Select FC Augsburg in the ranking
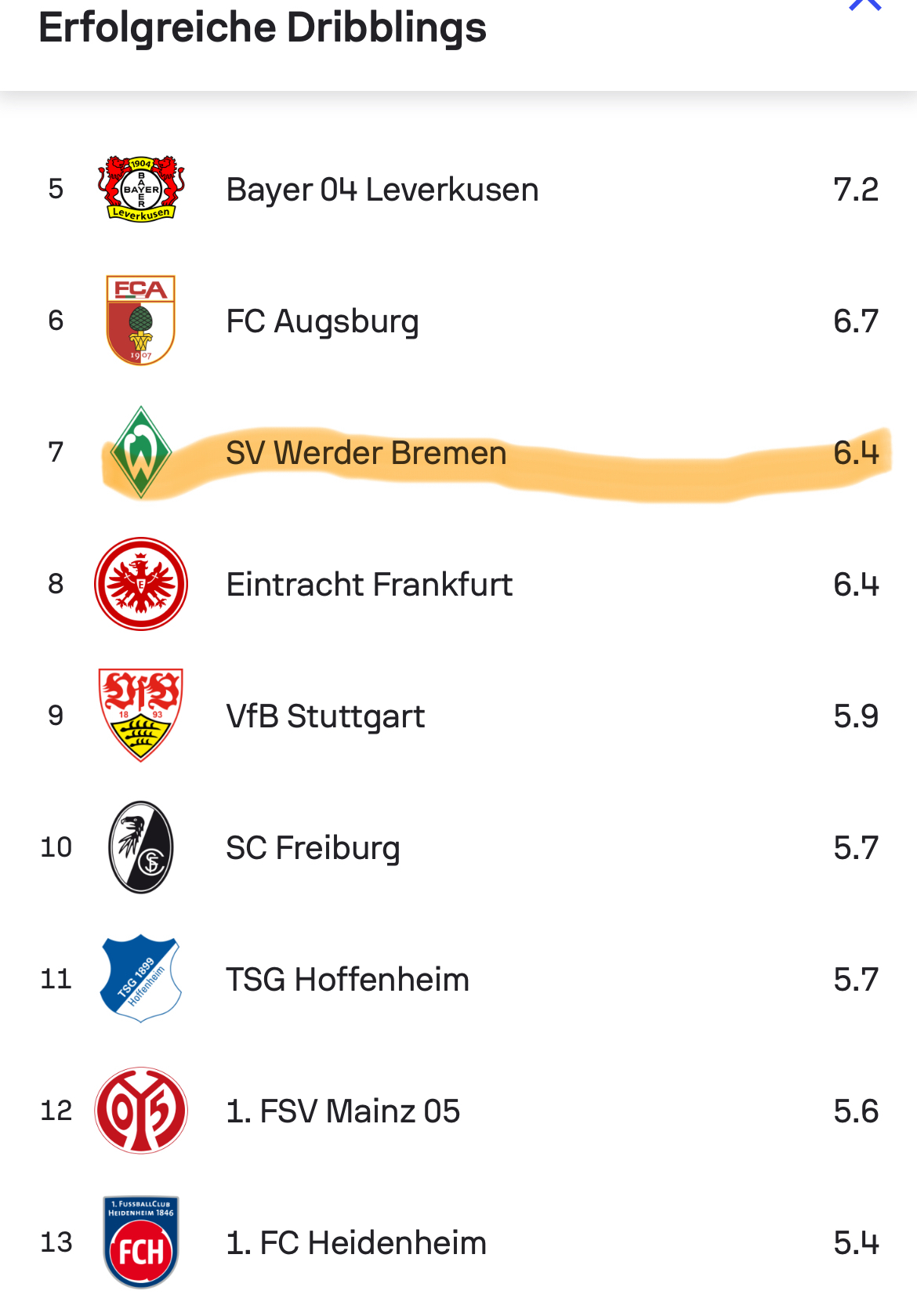 tap(322, 321)
